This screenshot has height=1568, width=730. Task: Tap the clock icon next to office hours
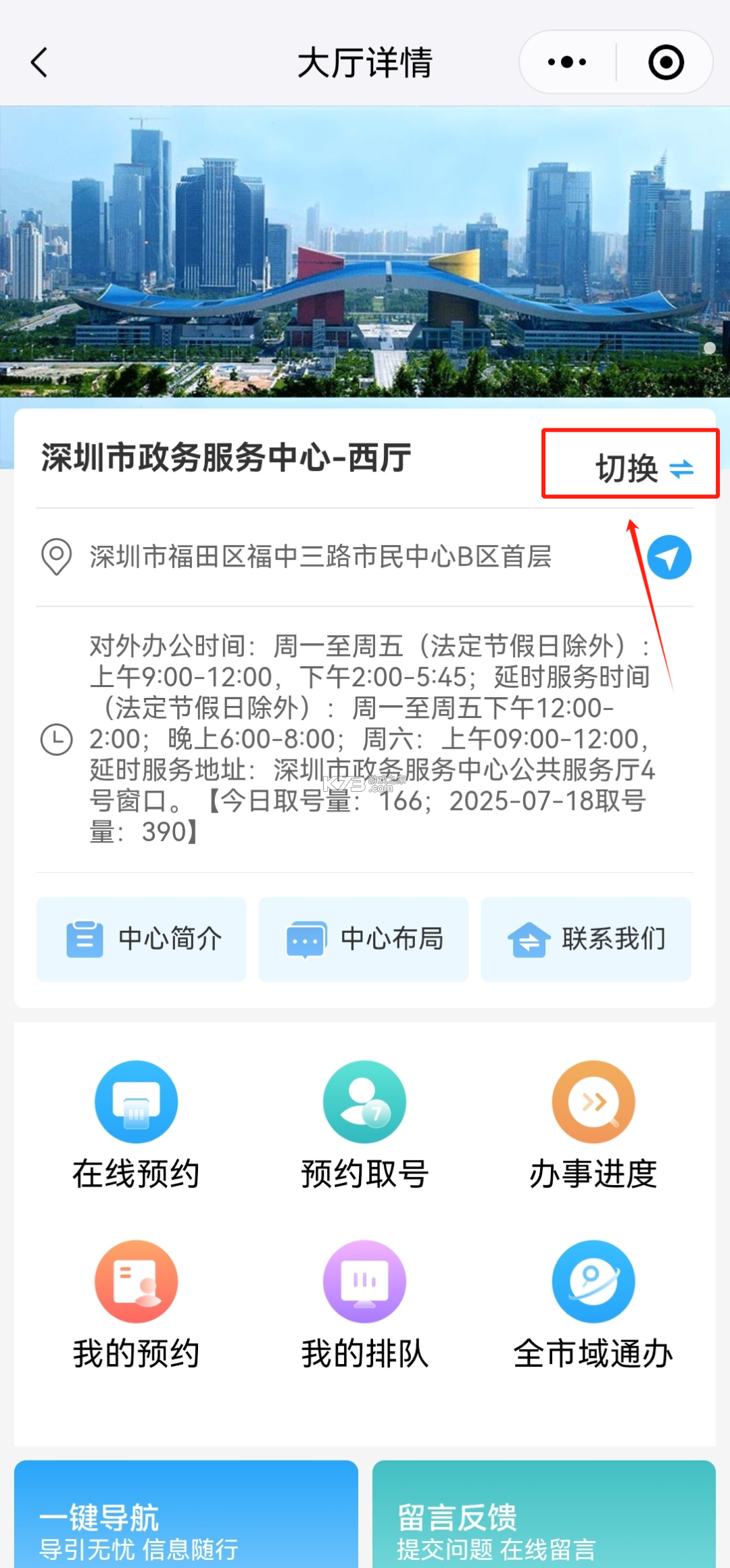(x=56, y=740)
